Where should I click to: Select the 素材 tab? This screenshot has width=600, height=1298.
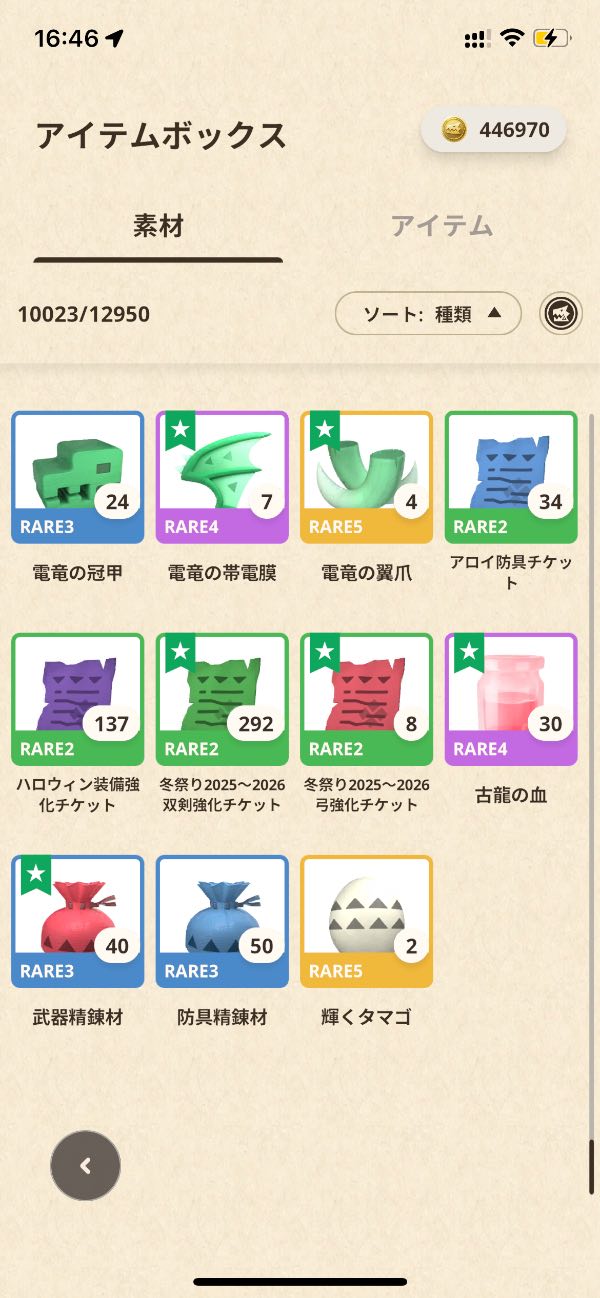pyautogui.click(x=158, y=226)
